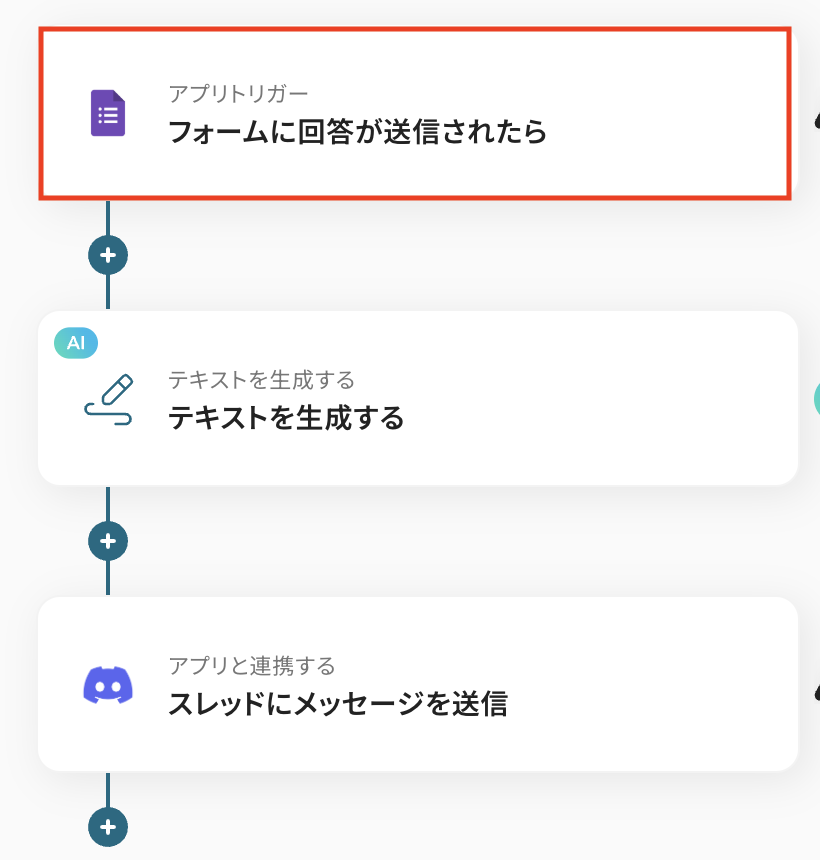Open the スレッドにメッセージを送信 Discord step card
Viewport: 820px width, 860px height.
[x=417, y=684]
